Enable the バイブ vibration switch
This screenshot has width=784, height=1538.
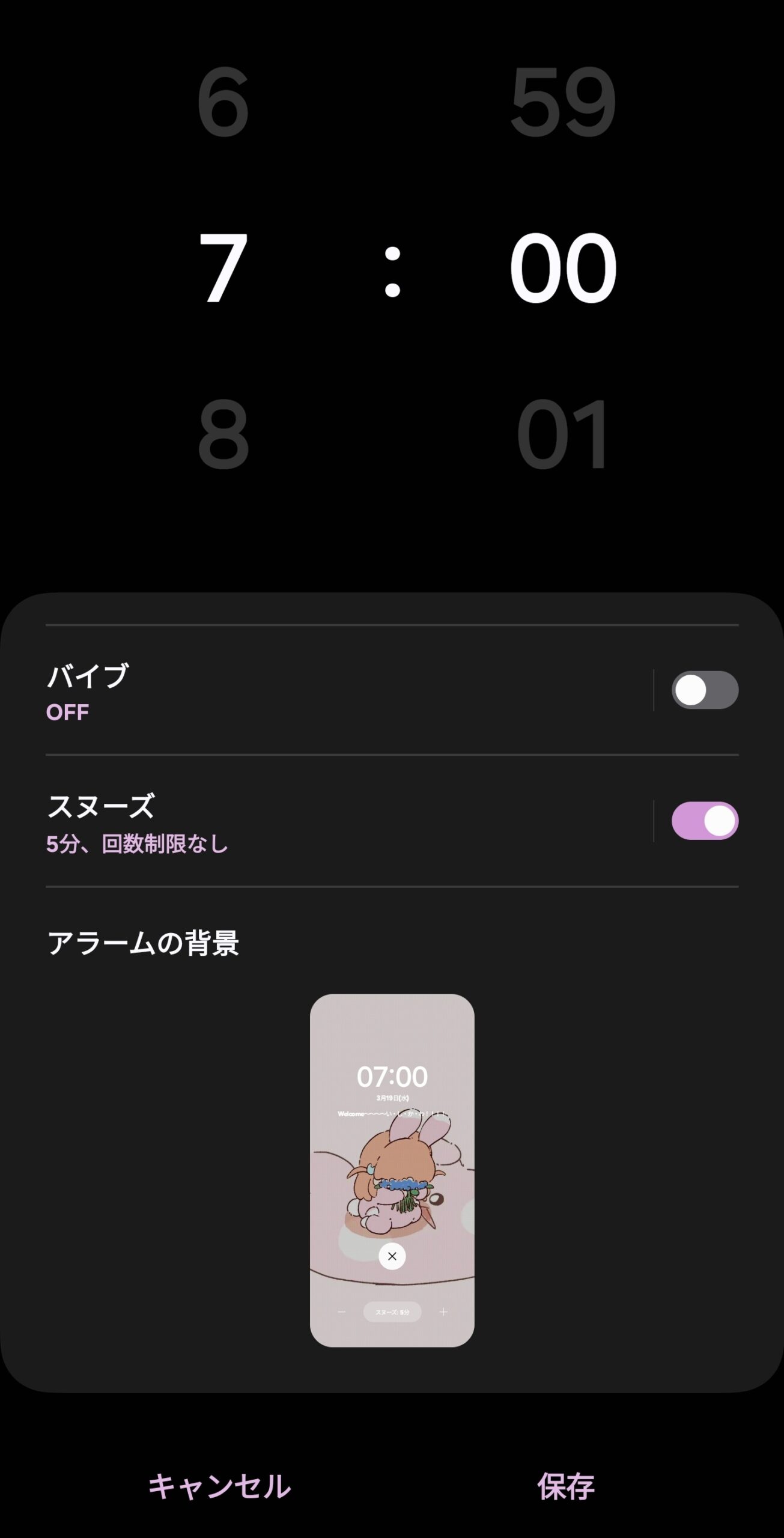pyautogui.click(x=705, y=690)
